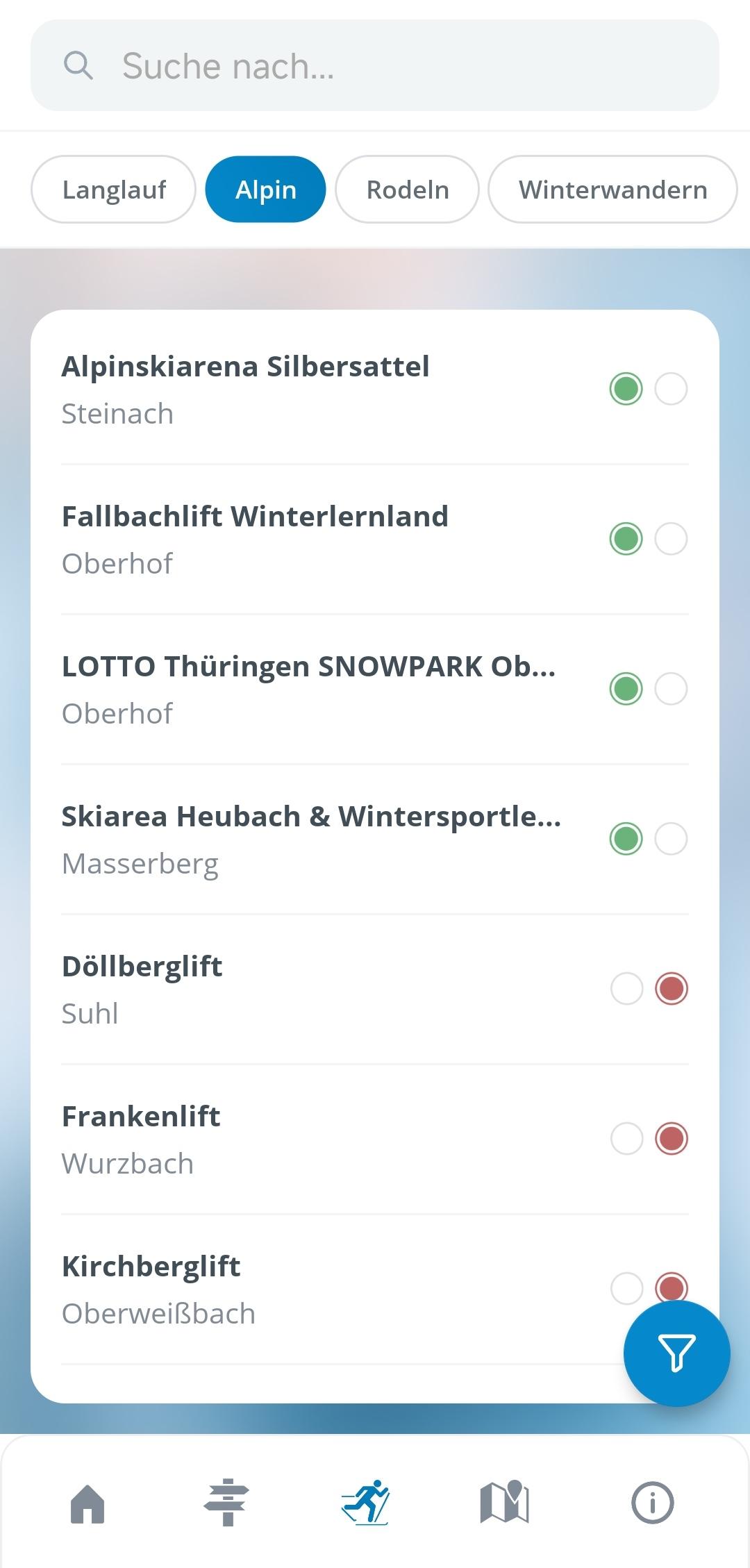Open the Döllberglift entry in Suhl
The height and width of the screenshot is (1568, 750).
375,989
